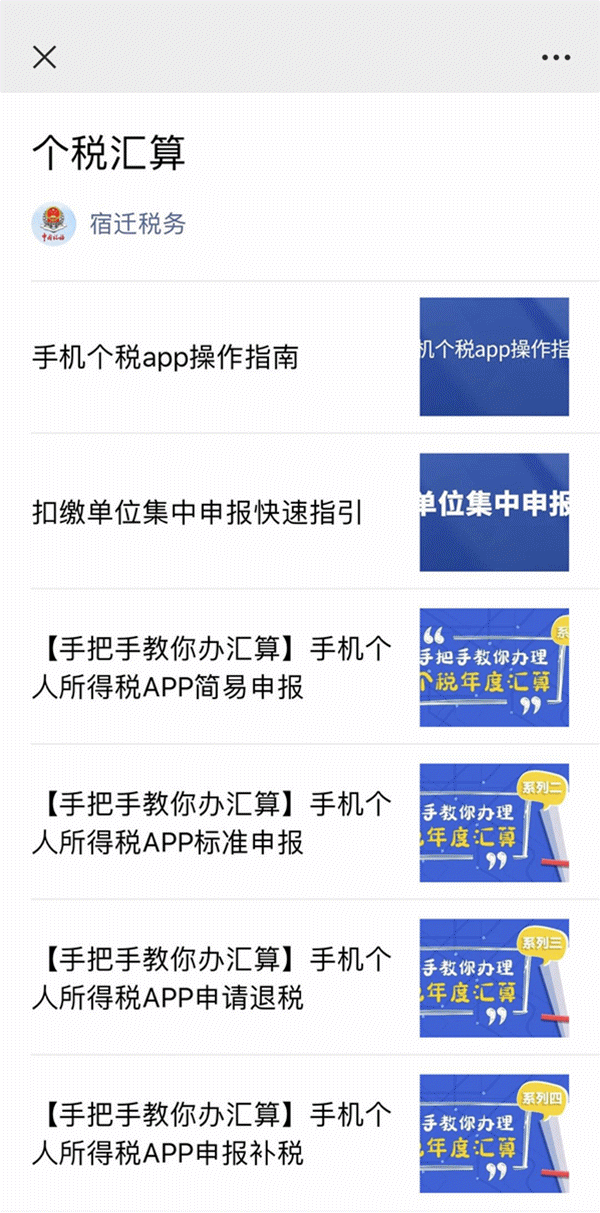Open the APP申报补税 tutorial article
The image size is (600, 1213).
pos(300,1133)
